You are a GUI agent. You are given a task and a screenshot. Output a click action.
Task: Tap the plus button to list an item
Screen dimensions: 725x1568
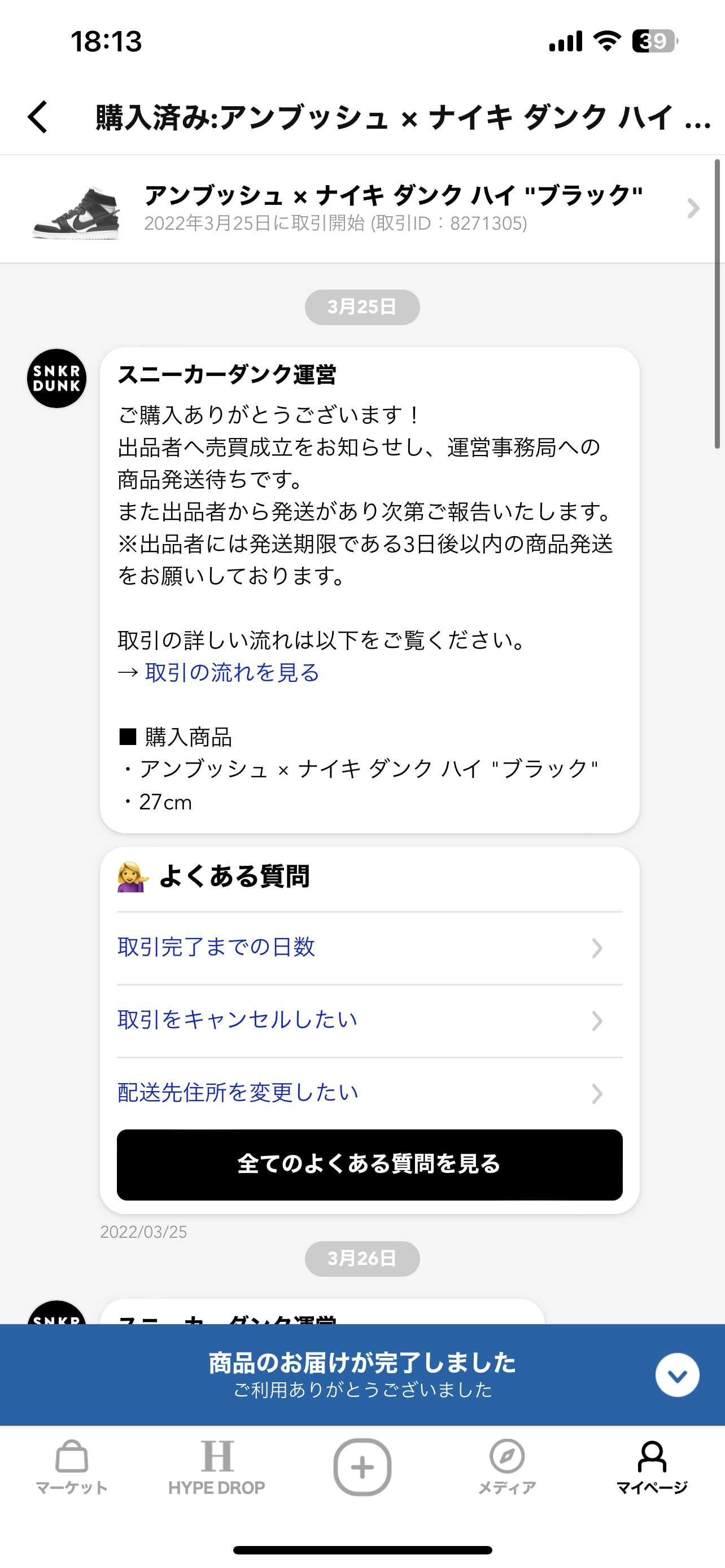(362, 1467)
